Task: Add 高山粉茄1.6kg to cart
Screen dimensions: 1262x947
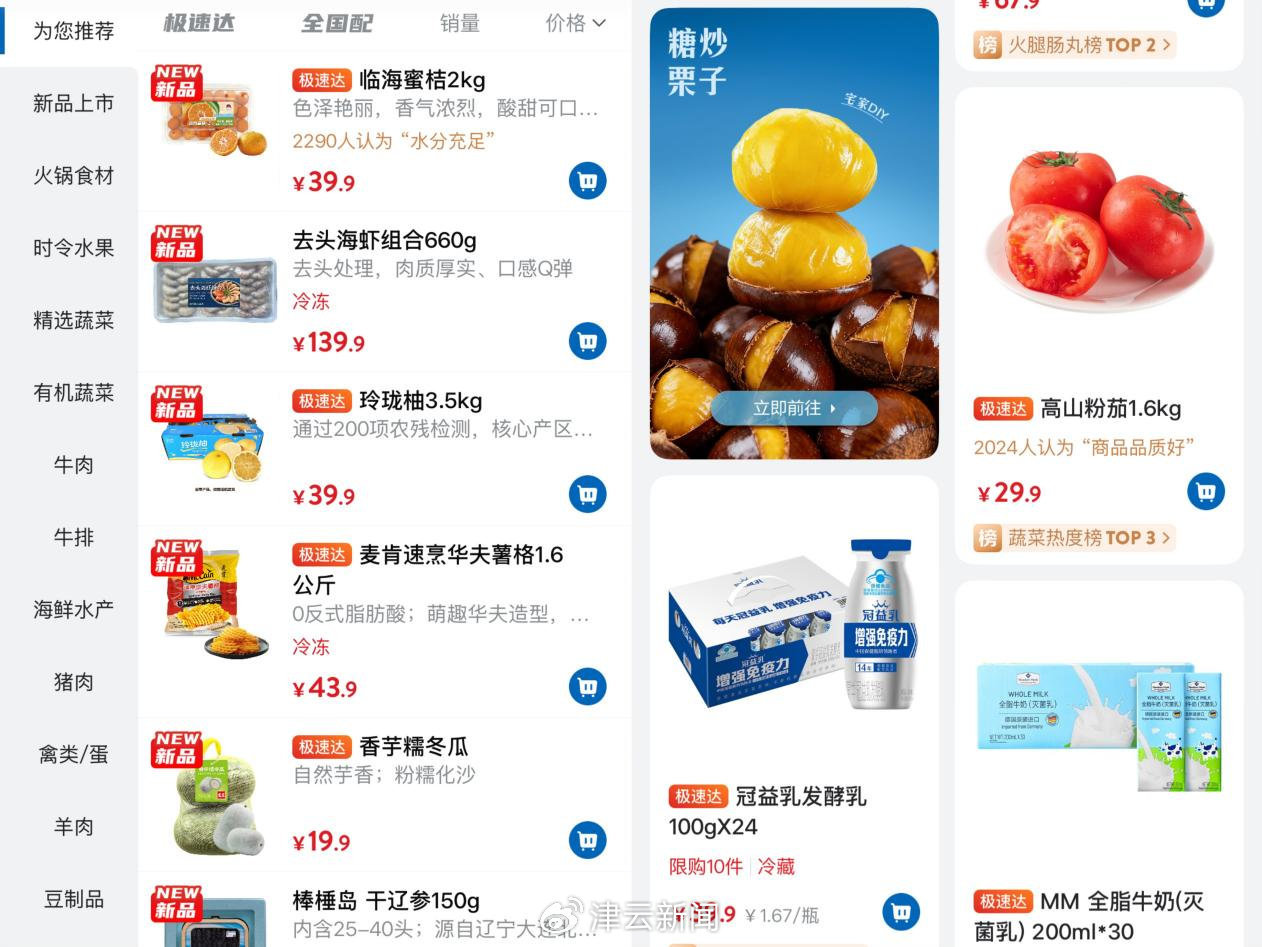Action: point(1205,491)
